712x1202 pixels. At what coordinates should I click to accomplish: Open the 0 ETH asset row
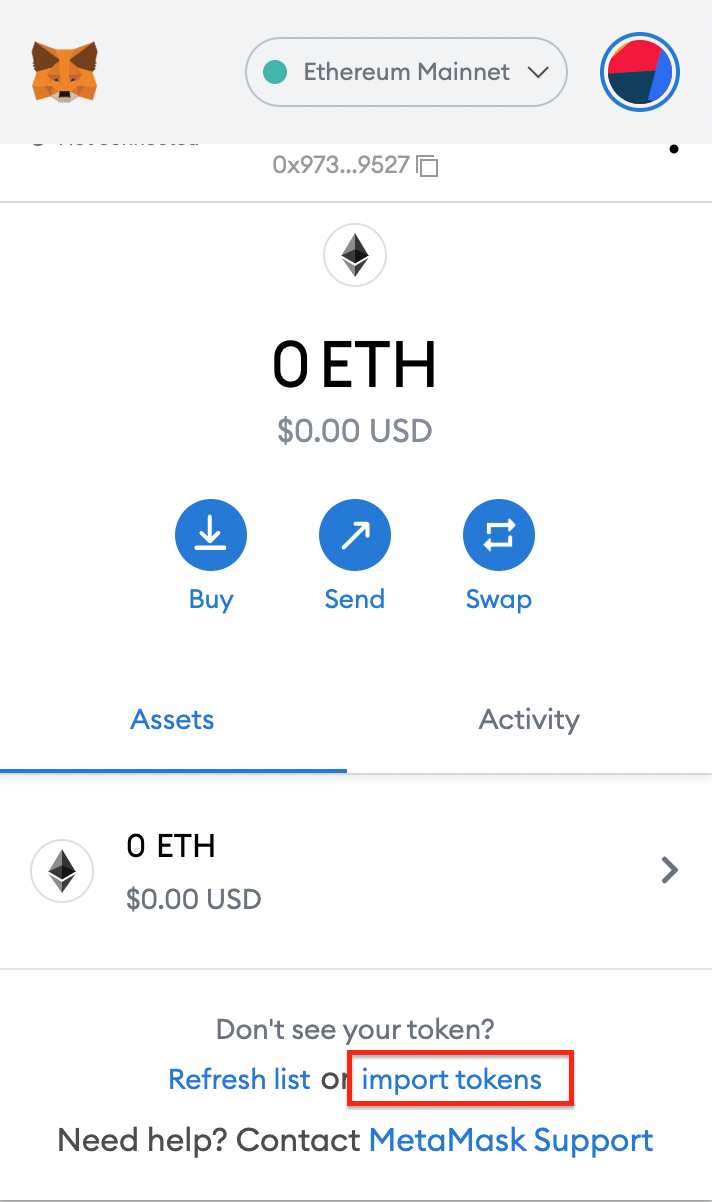(x=356, y=871)
